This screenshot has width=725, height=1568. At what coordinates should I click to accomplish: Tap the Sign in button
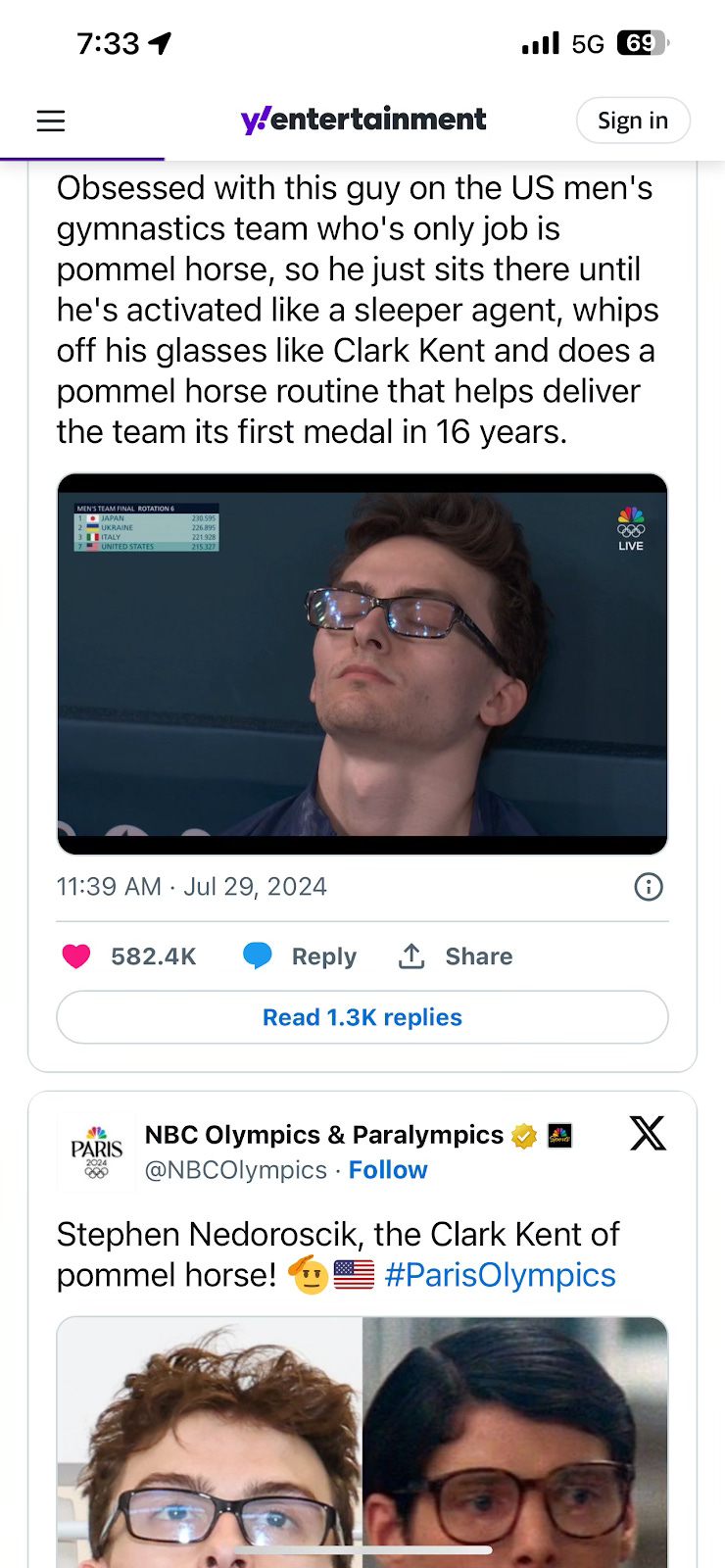coord(633,121)
